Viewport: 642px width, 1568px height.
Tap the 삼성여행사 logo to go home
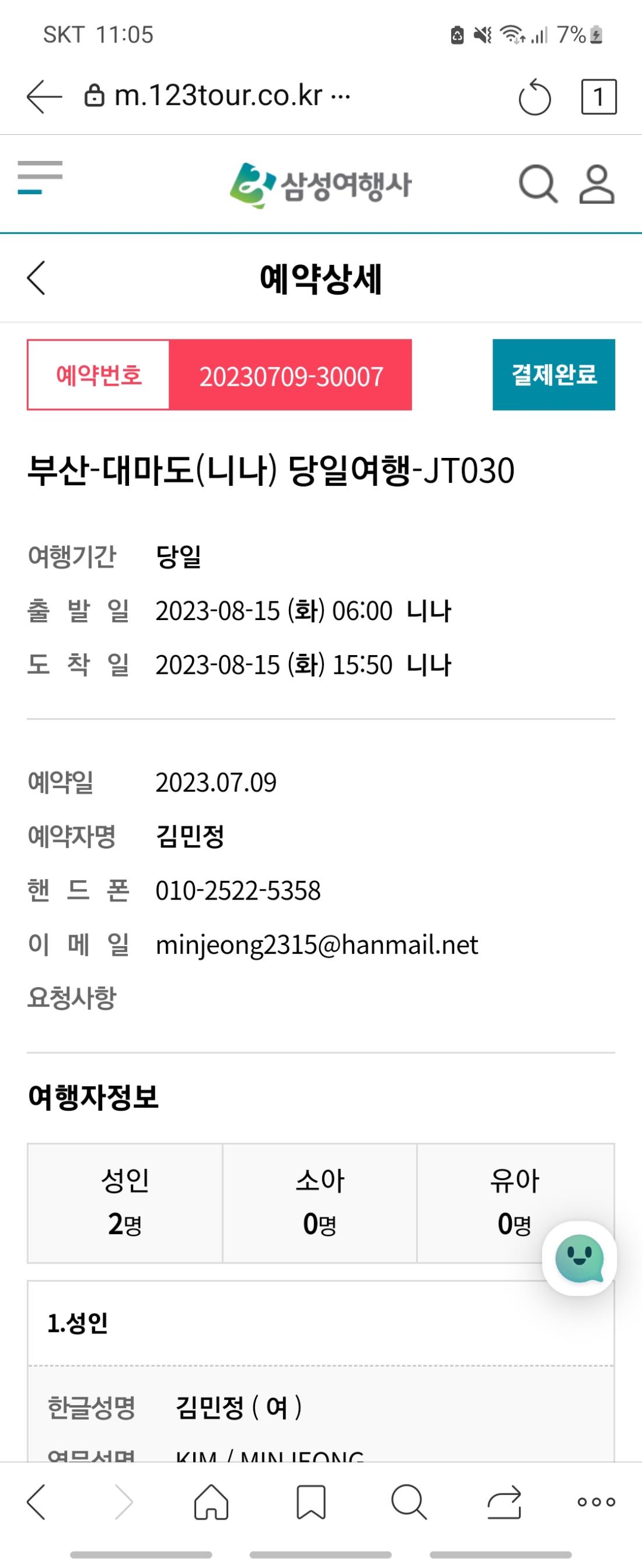pos(320,184)
